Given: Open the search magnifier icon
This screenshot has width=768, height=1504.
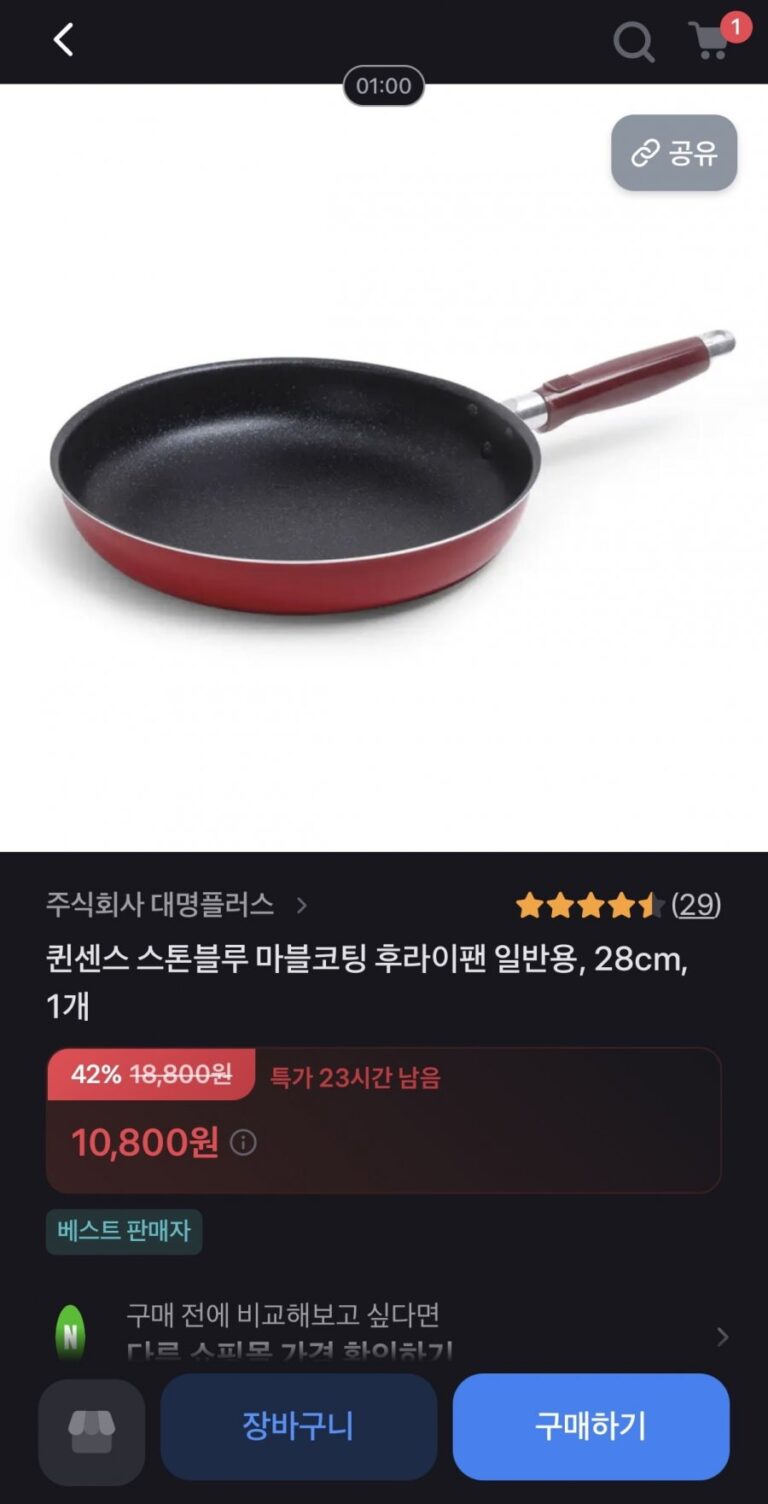Looking at the screenshot, I should point(633,42).
